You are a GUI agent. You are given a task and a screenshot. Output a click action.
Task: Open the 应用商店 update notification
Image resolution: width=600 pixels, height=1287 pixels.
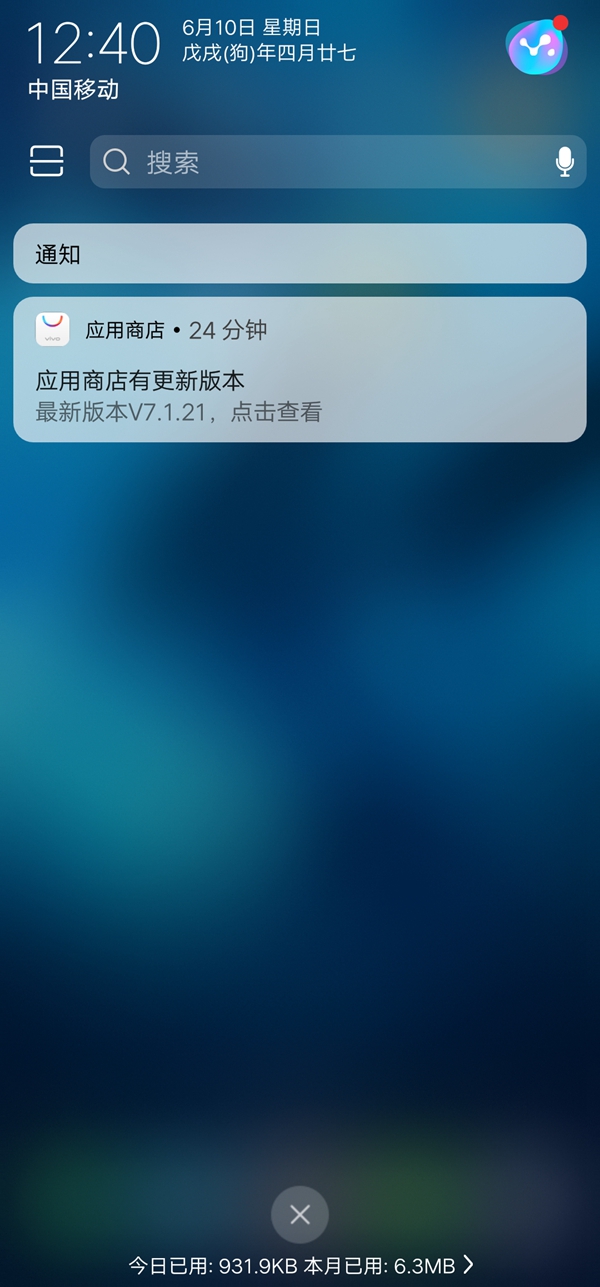pos(299,370)
